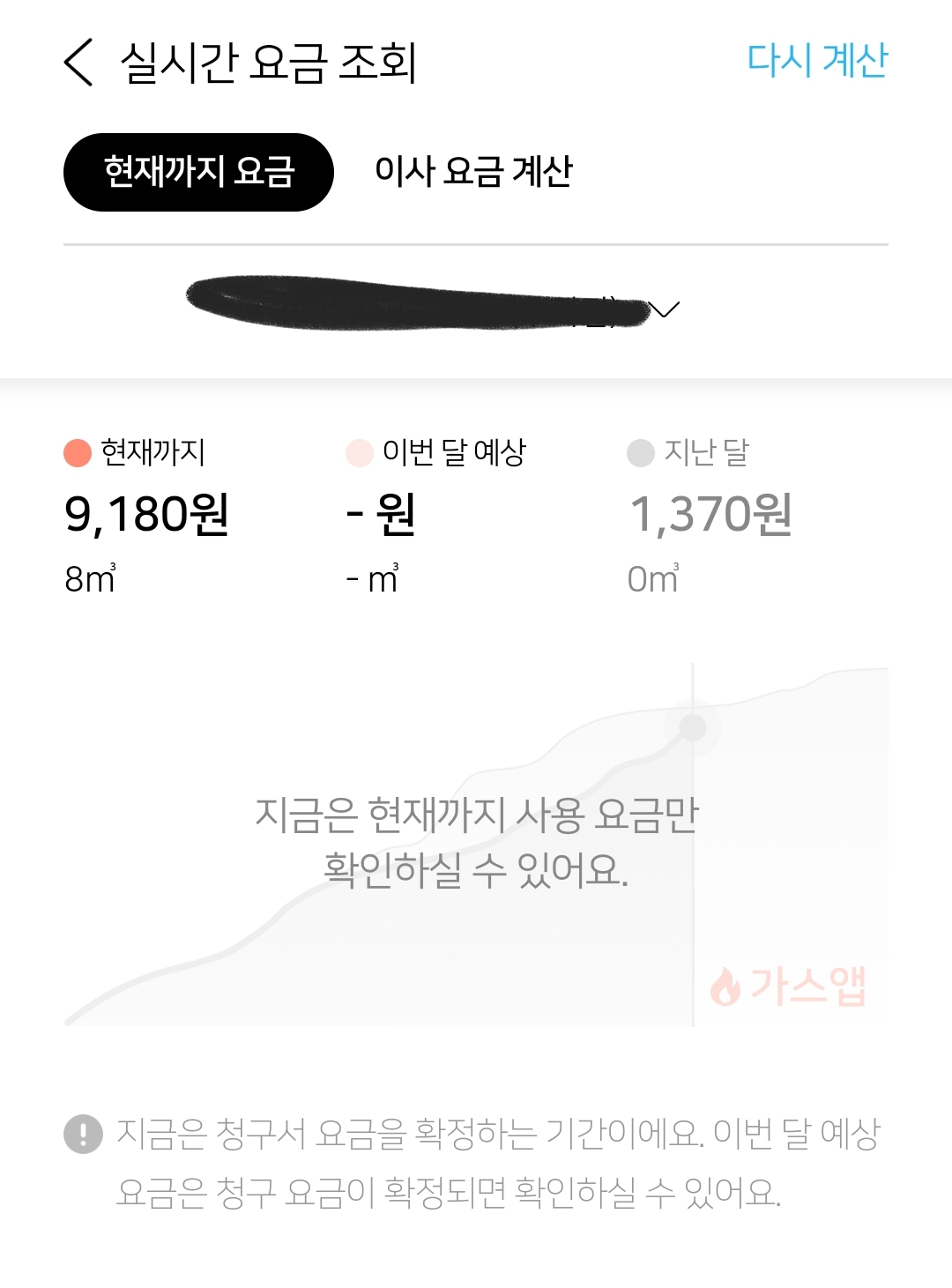Go back from 실시간 요금 조회
Viewport: 952px width, 1288px height.
click(78, 63)
